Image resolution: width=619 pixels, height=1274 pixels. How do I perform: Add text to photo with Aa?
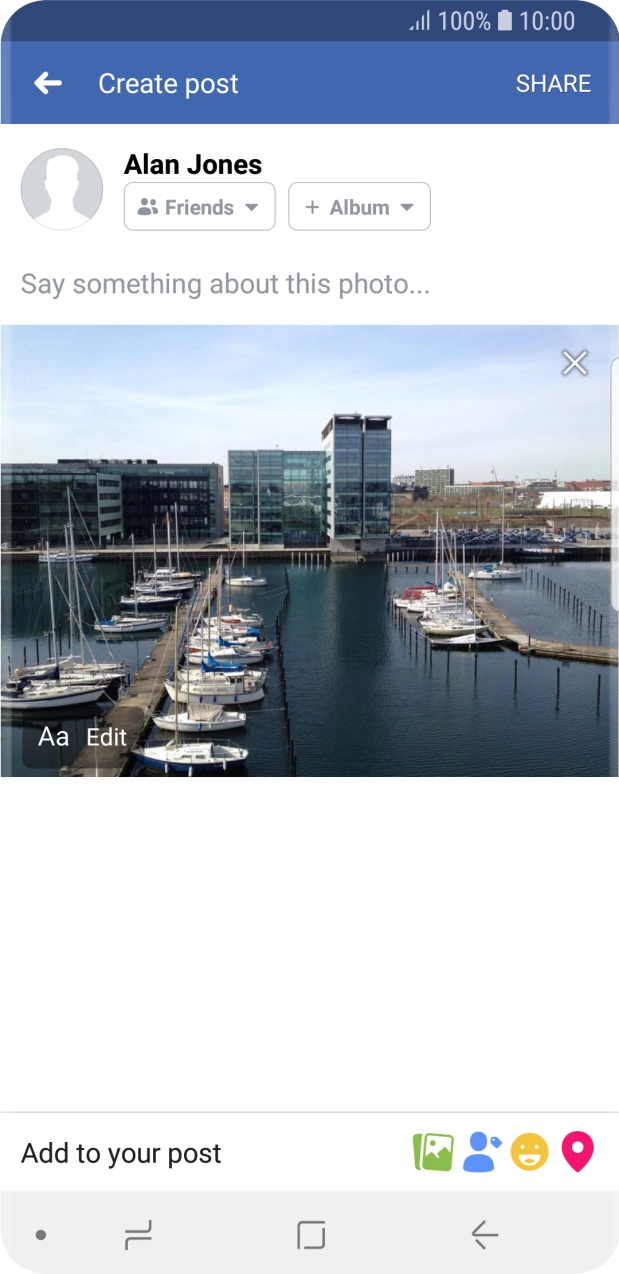tap(54, 738)
